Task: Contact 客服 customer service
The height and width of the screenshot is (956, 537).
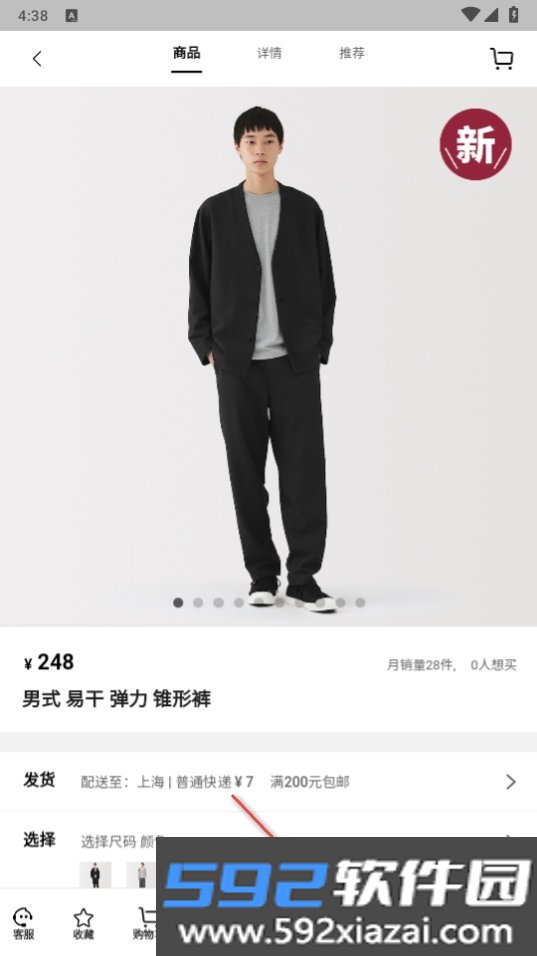Action: (23, 924)
